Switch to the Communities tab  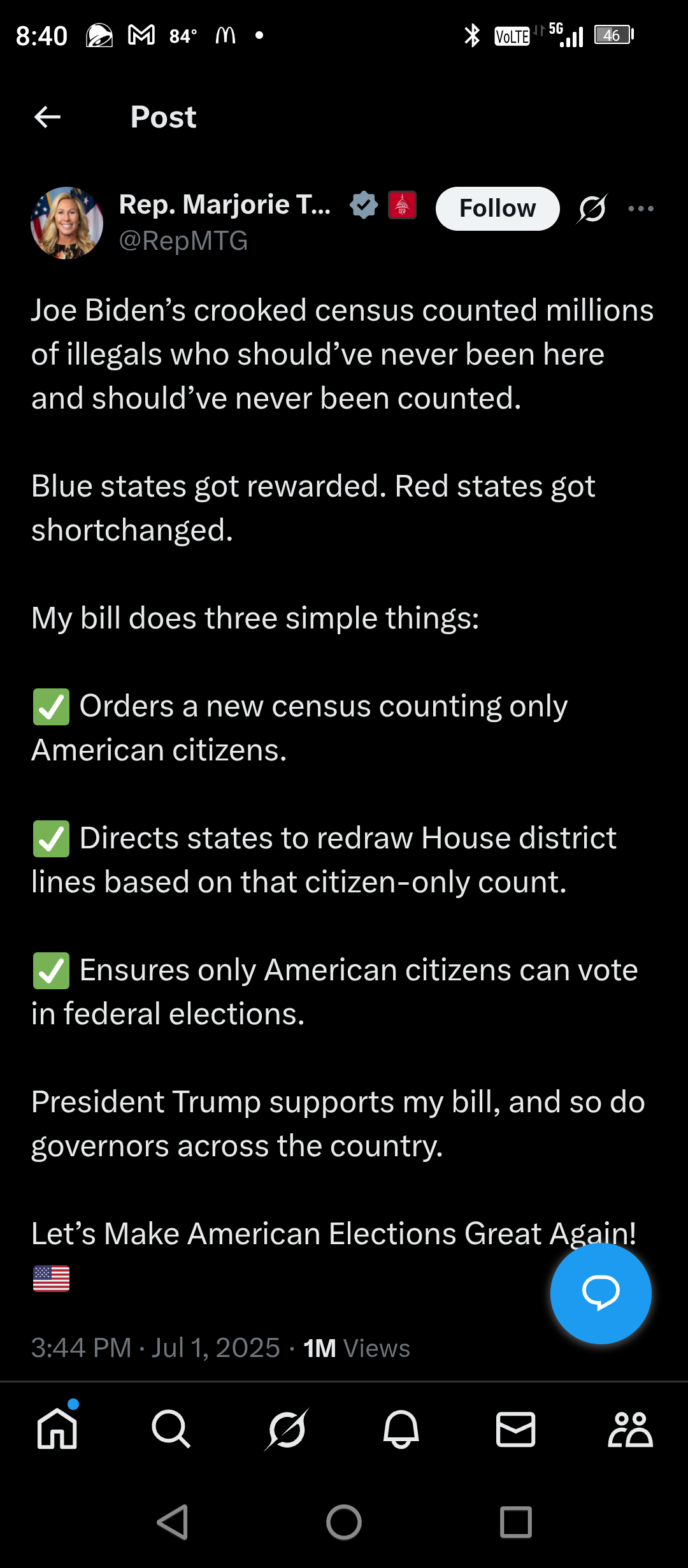click(630, 1428)
